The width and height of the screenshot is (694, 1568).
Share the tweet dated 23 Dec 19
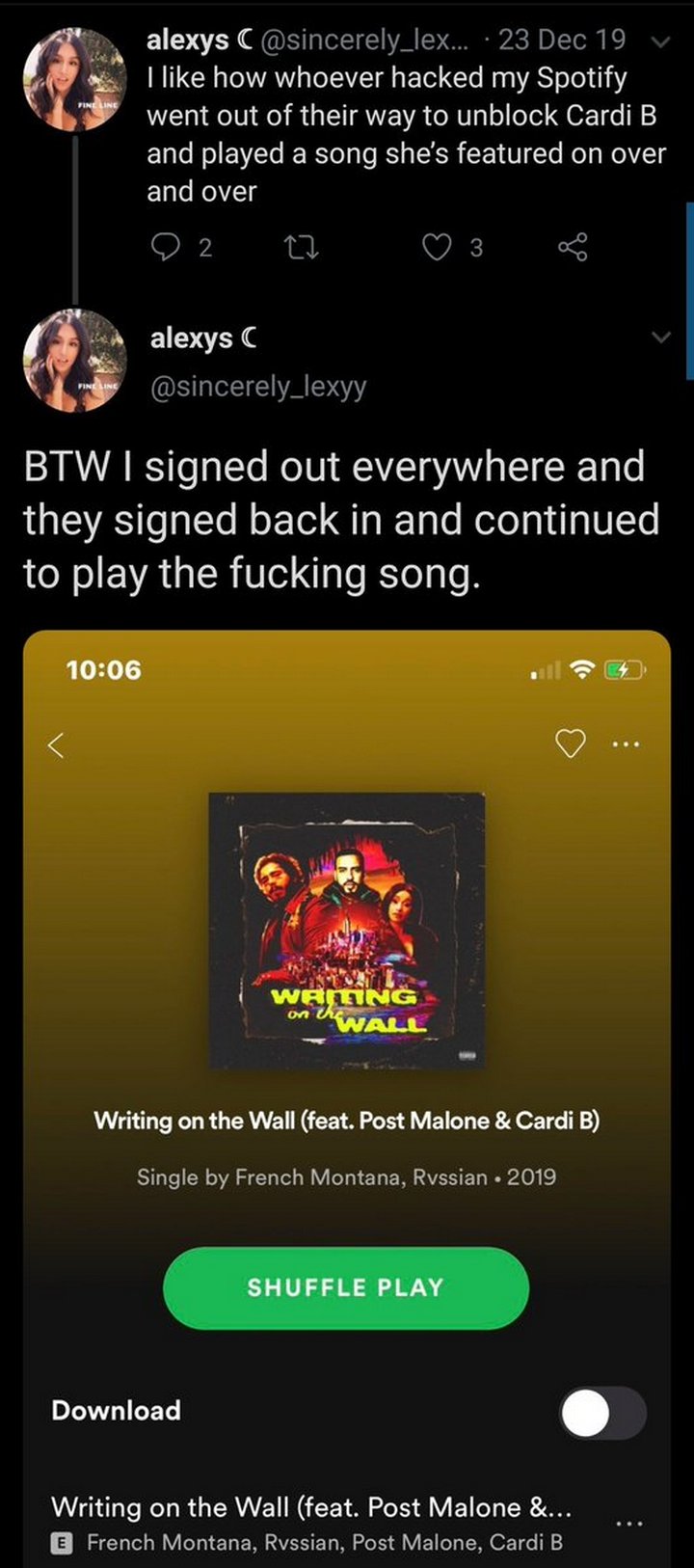pyautogui.click(x=573, y=248)
